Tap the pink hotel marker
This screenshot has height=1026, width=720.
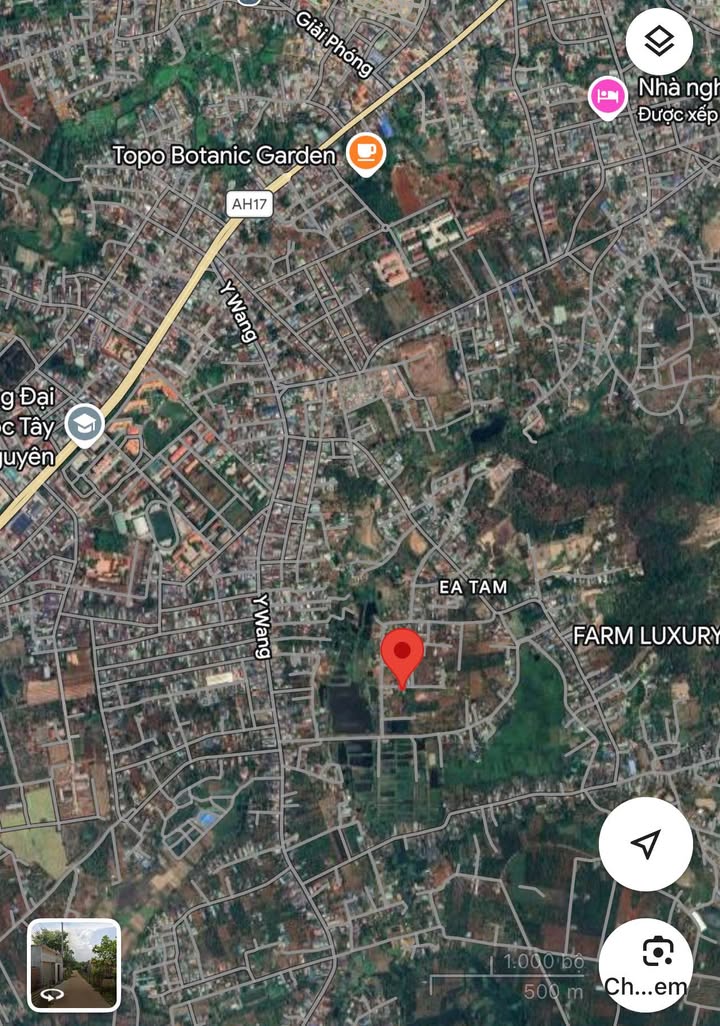607,97
